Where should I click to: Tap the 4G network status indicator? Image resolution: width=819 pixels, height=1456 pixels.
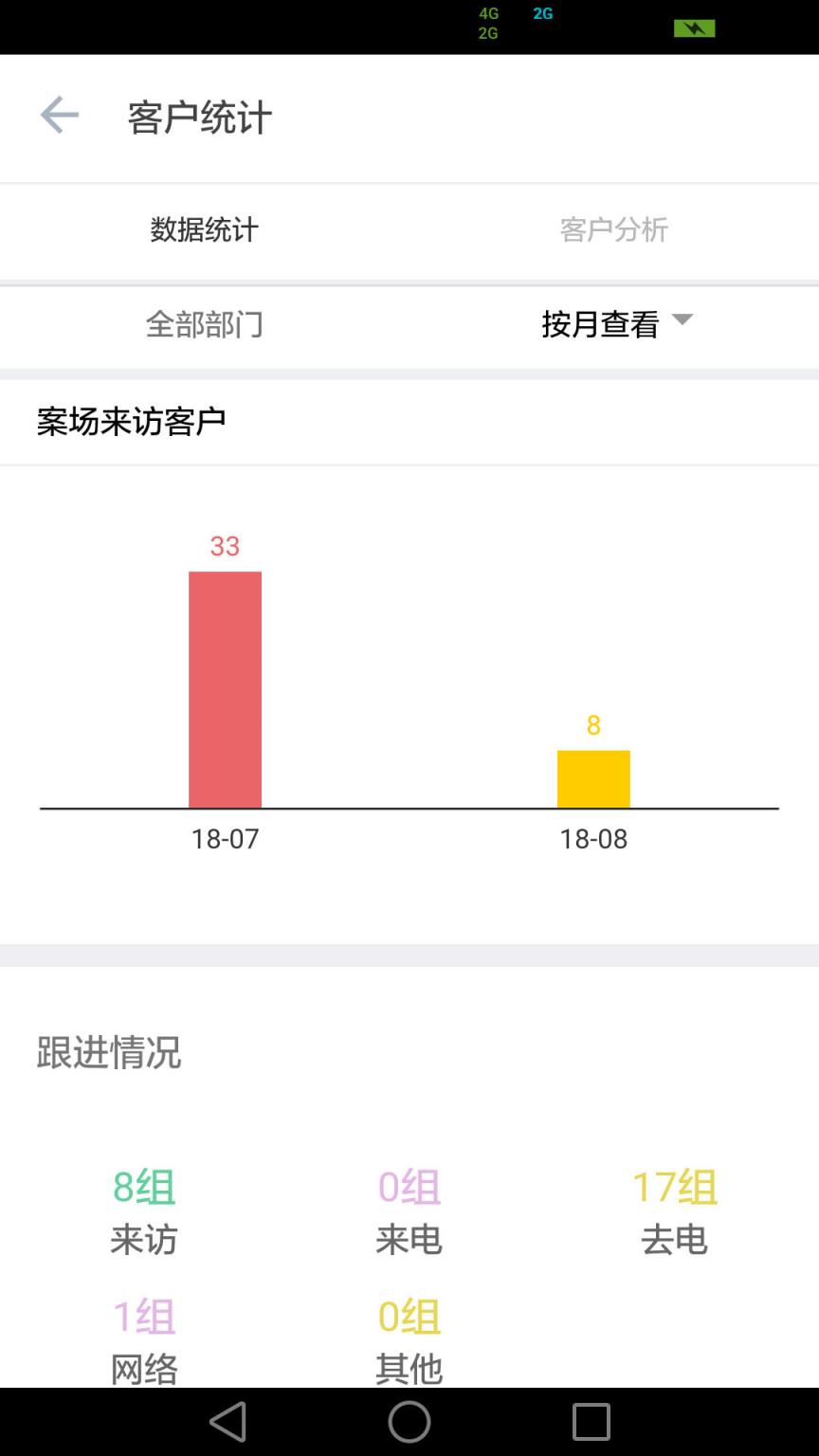[489, 14]
